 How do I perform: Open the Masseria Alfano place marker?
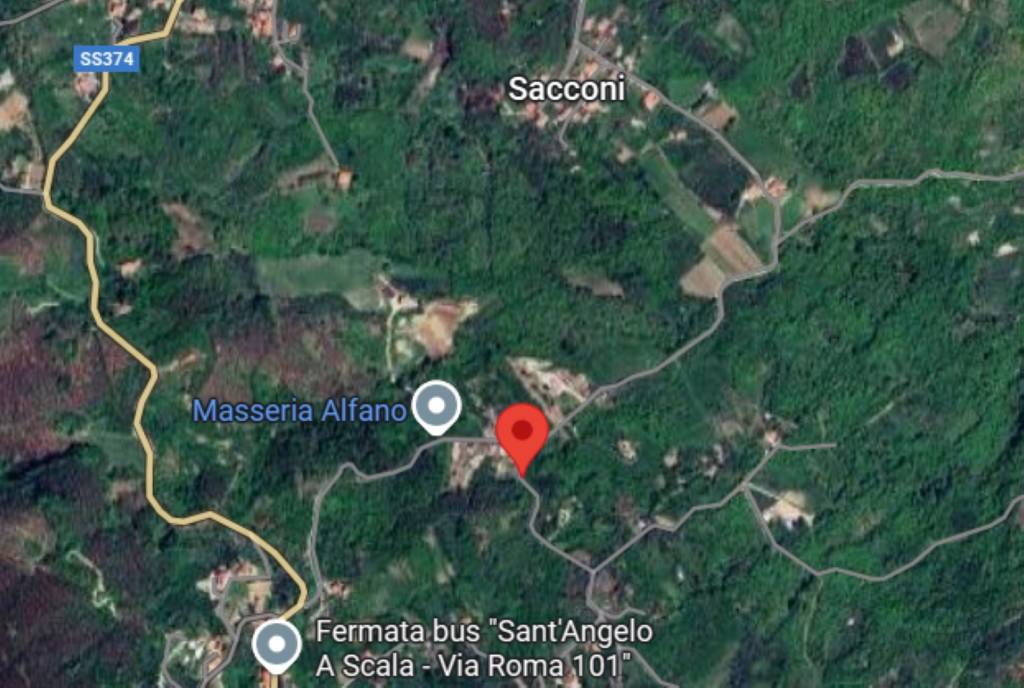pyautogui.click(x=436, y=406)
